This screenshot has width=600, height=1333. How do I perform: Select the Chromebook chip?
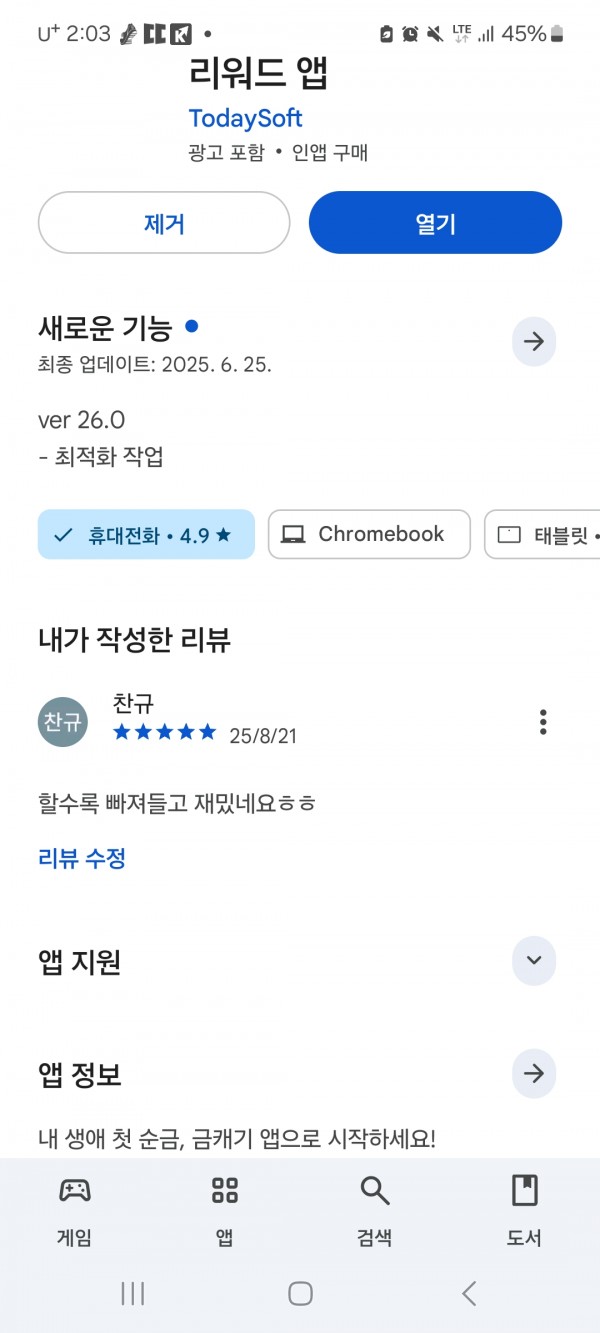pyautogui.click(x=369, y=535)
